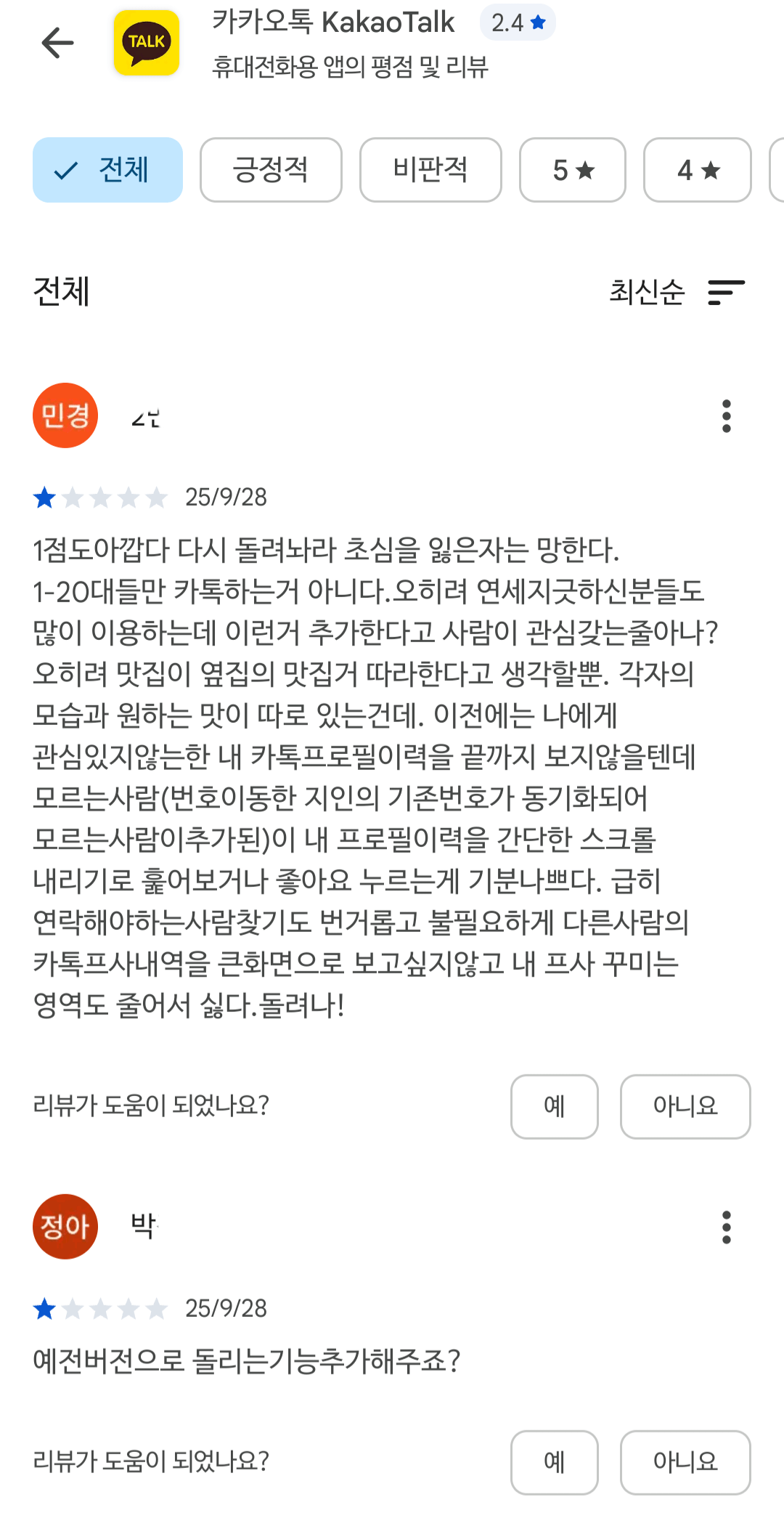Show only 4-star reviews
The image size is (784, 1521).
[x=697, y=170]
